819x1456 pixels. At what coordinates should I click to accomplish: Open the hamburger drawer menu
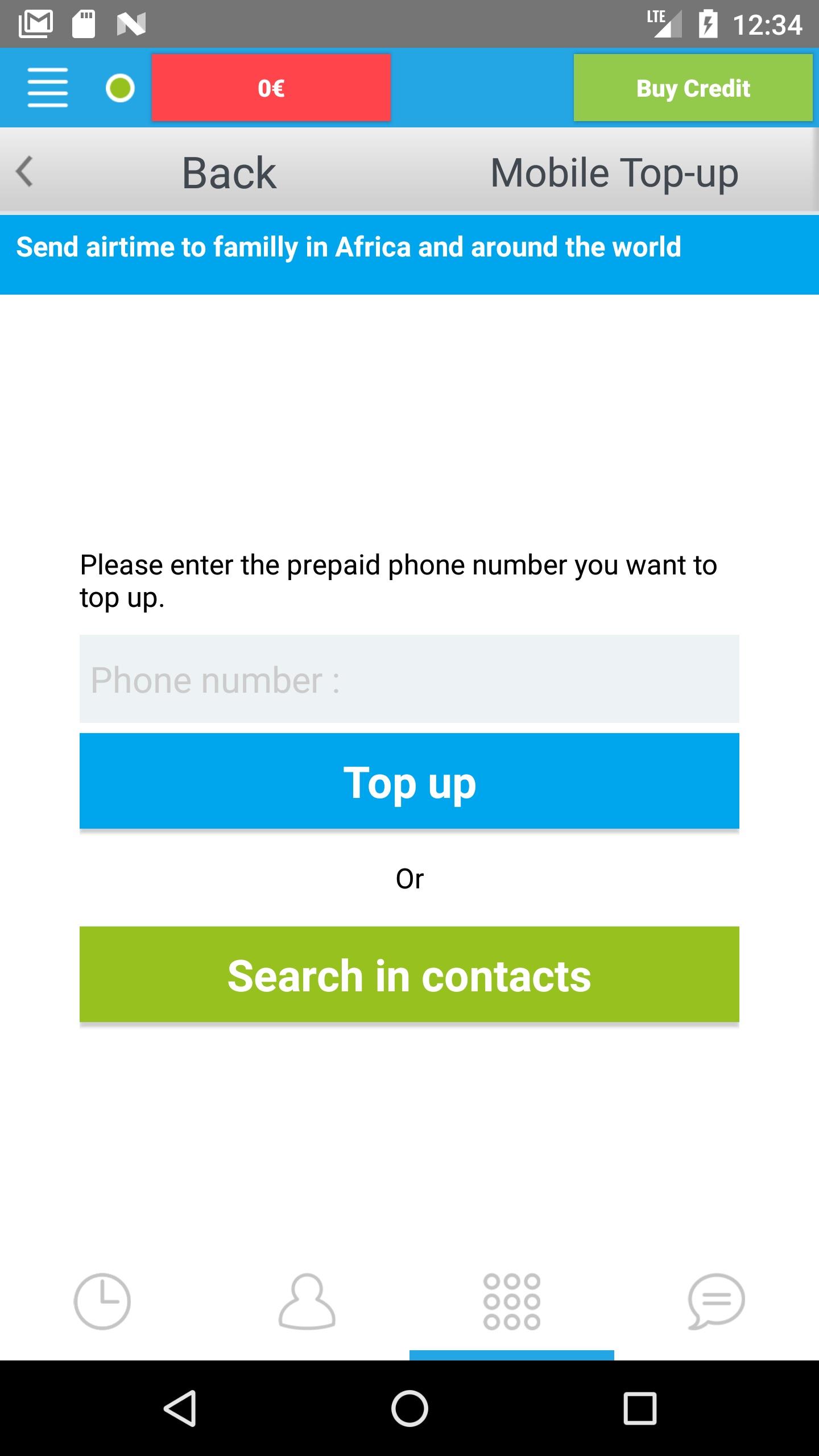tap(48, 88)
